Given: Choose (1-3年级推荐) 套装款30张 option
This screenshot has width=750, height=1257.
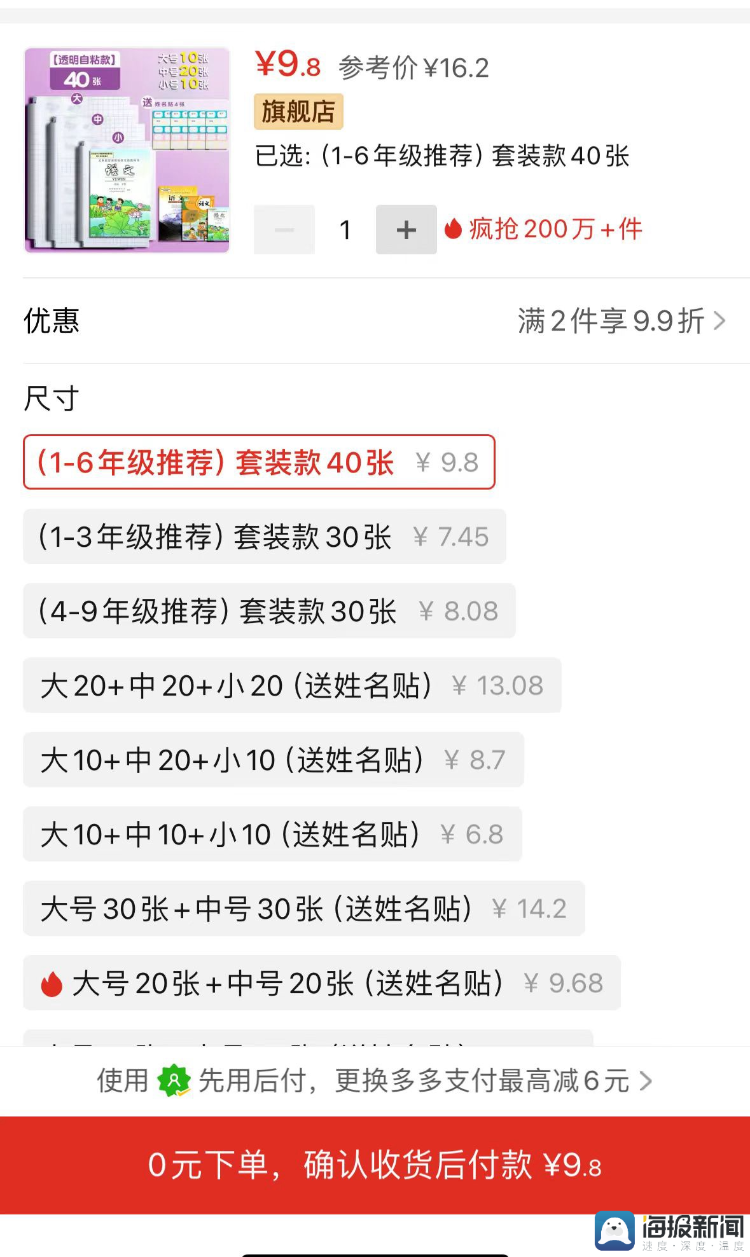Looking at the screenshot, I should click(264, 537).
